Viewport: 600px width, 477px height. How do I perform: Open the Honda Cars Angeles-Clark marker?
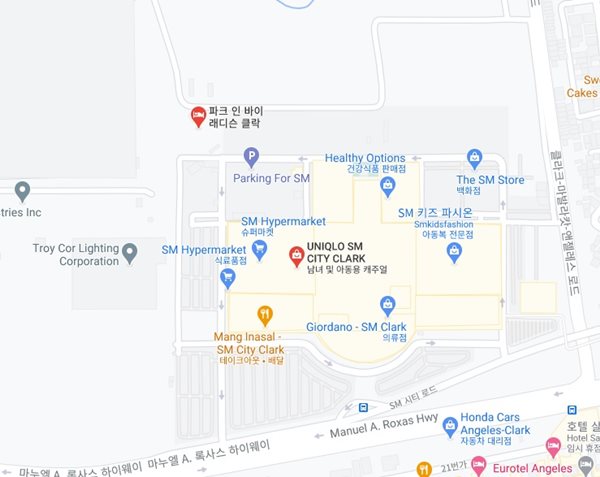pos(449,425)
